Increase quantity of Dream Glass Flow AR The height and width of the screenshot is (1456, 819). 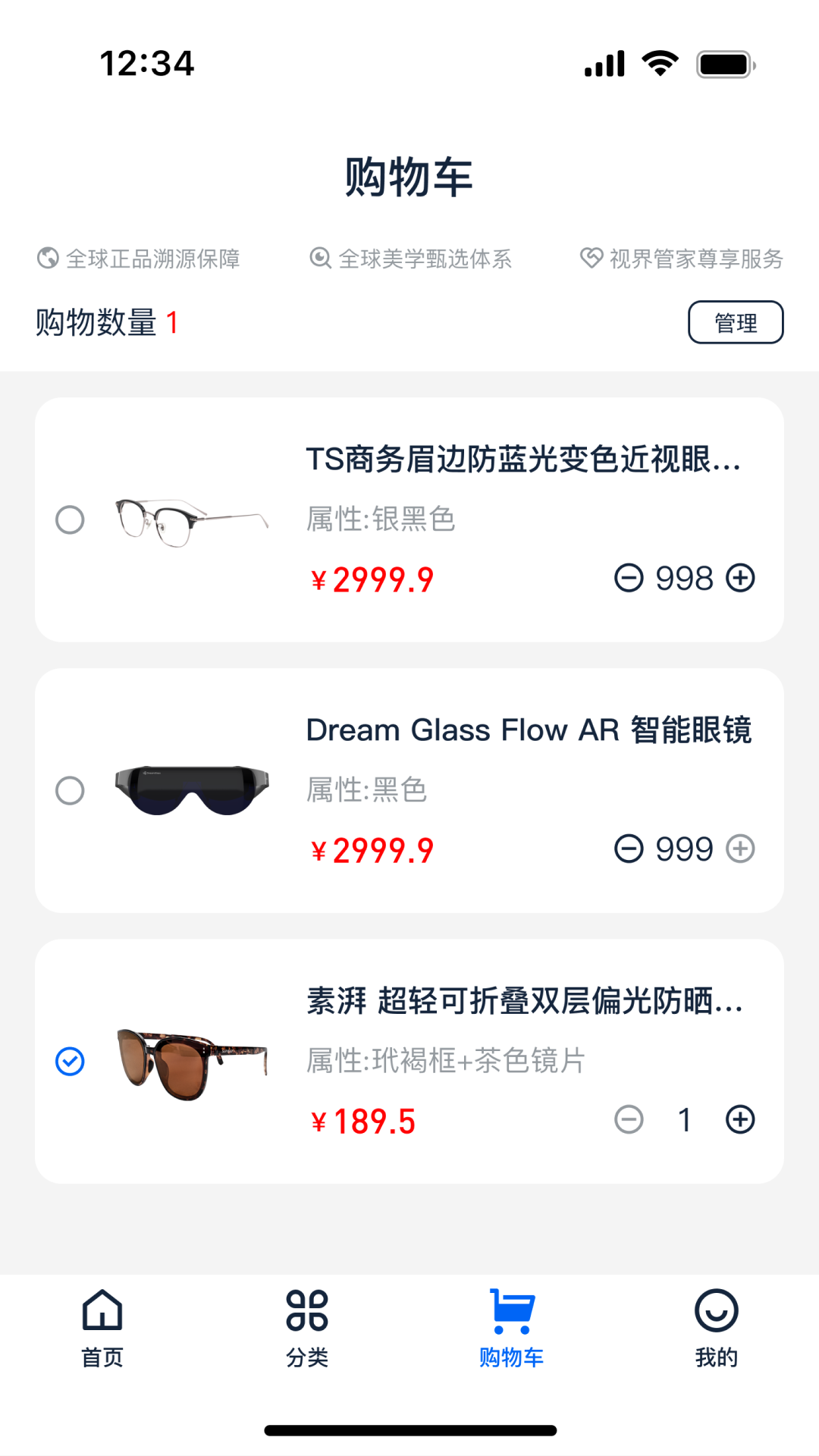(739, 848)
